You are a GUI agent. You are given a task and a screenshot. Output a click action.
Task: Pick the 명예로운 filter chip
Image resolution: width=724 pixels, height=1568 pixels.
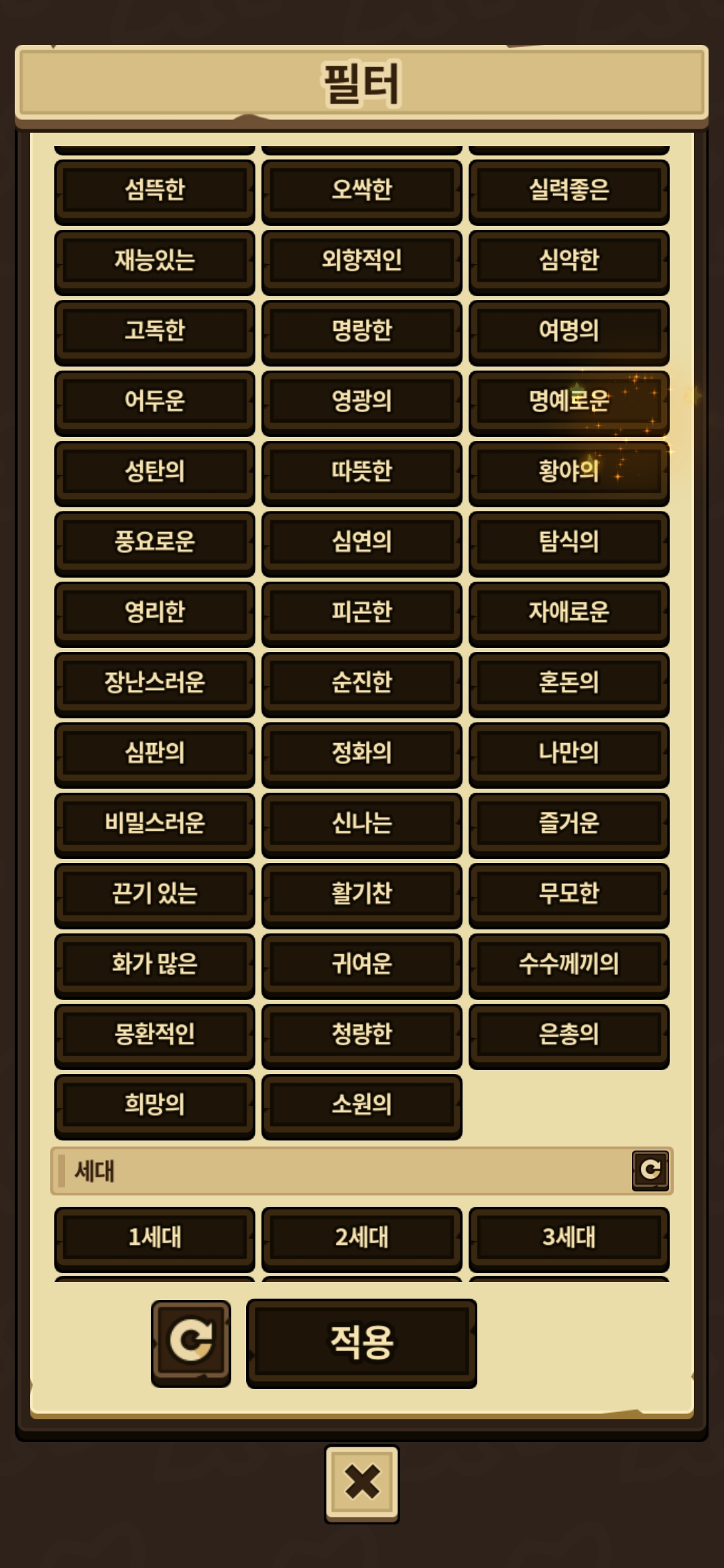[x=569, y=402]
